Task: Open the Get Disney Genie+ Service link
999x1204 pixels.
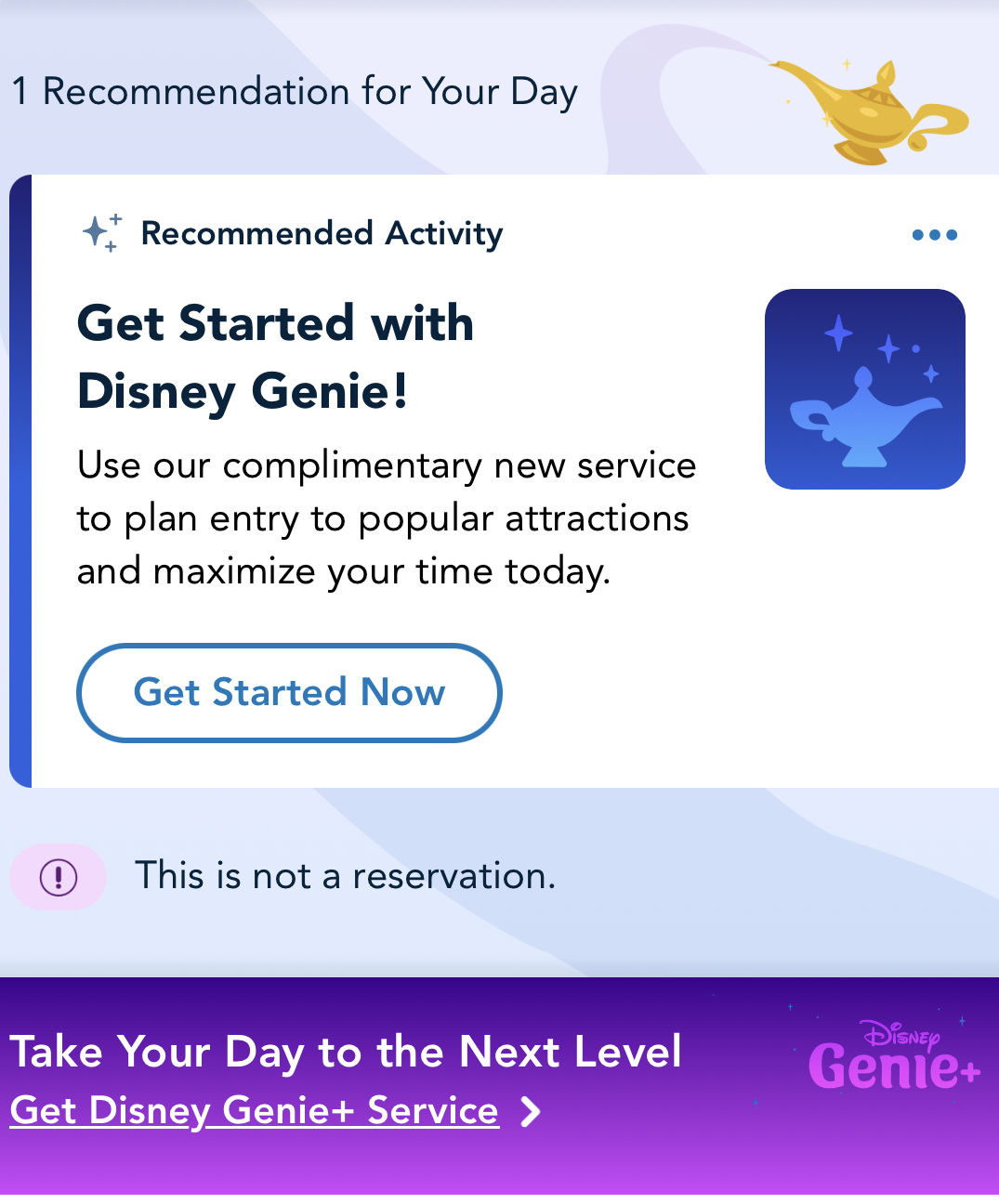Action: 256,1111
